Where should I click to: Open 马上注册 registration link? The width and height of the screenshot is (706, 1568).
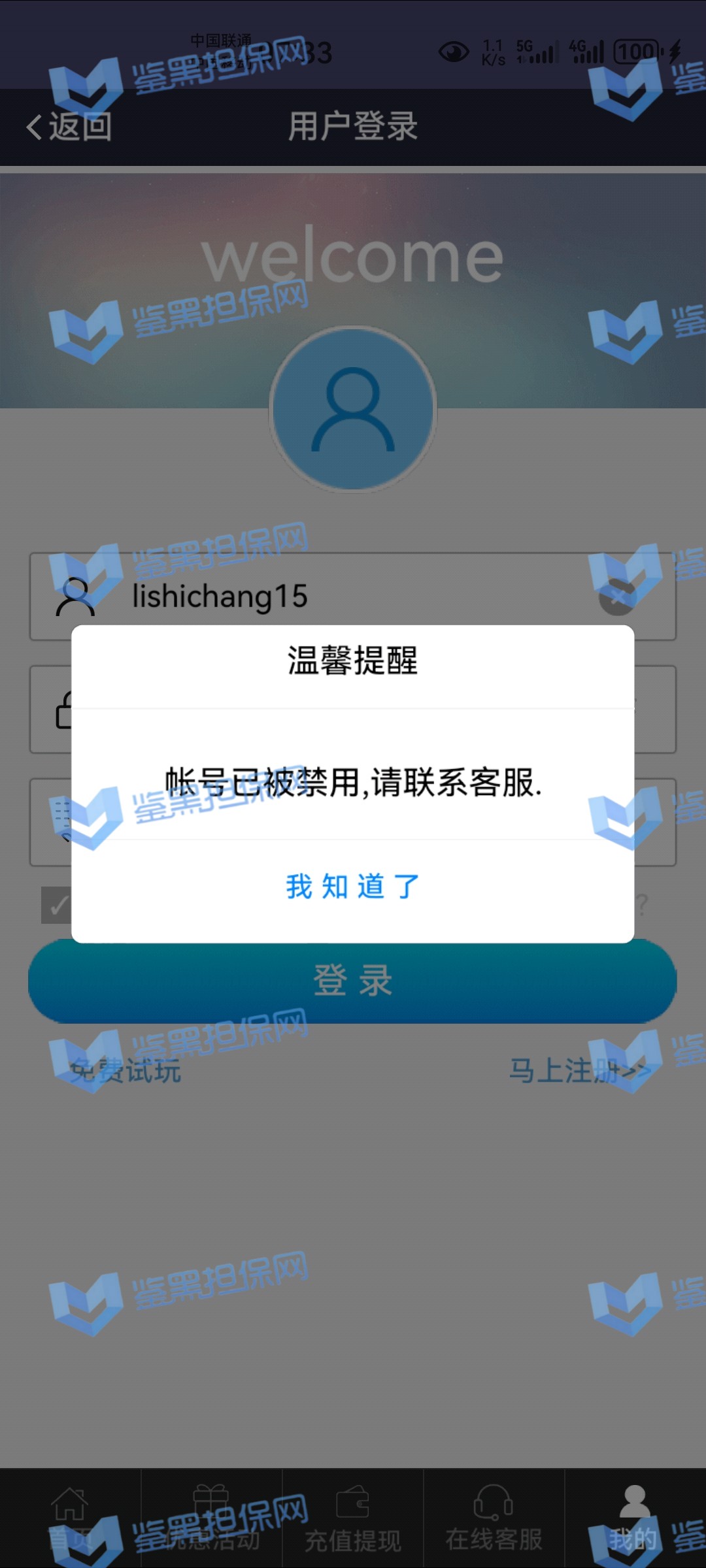tap(579, 1071)
